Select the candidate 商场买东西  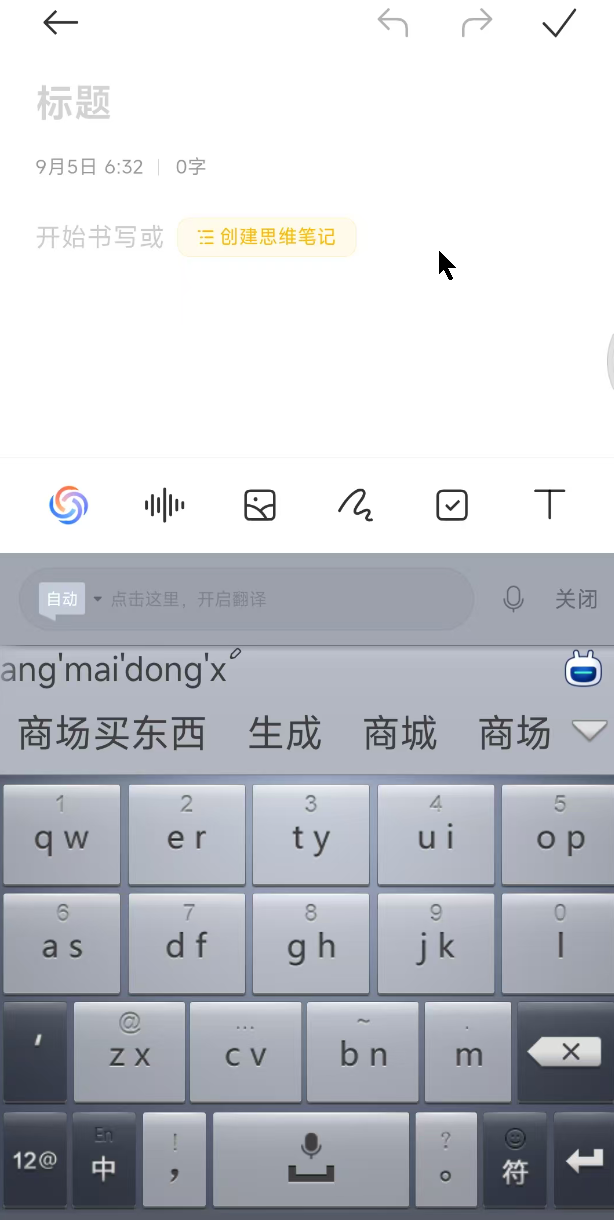[112, 733]
